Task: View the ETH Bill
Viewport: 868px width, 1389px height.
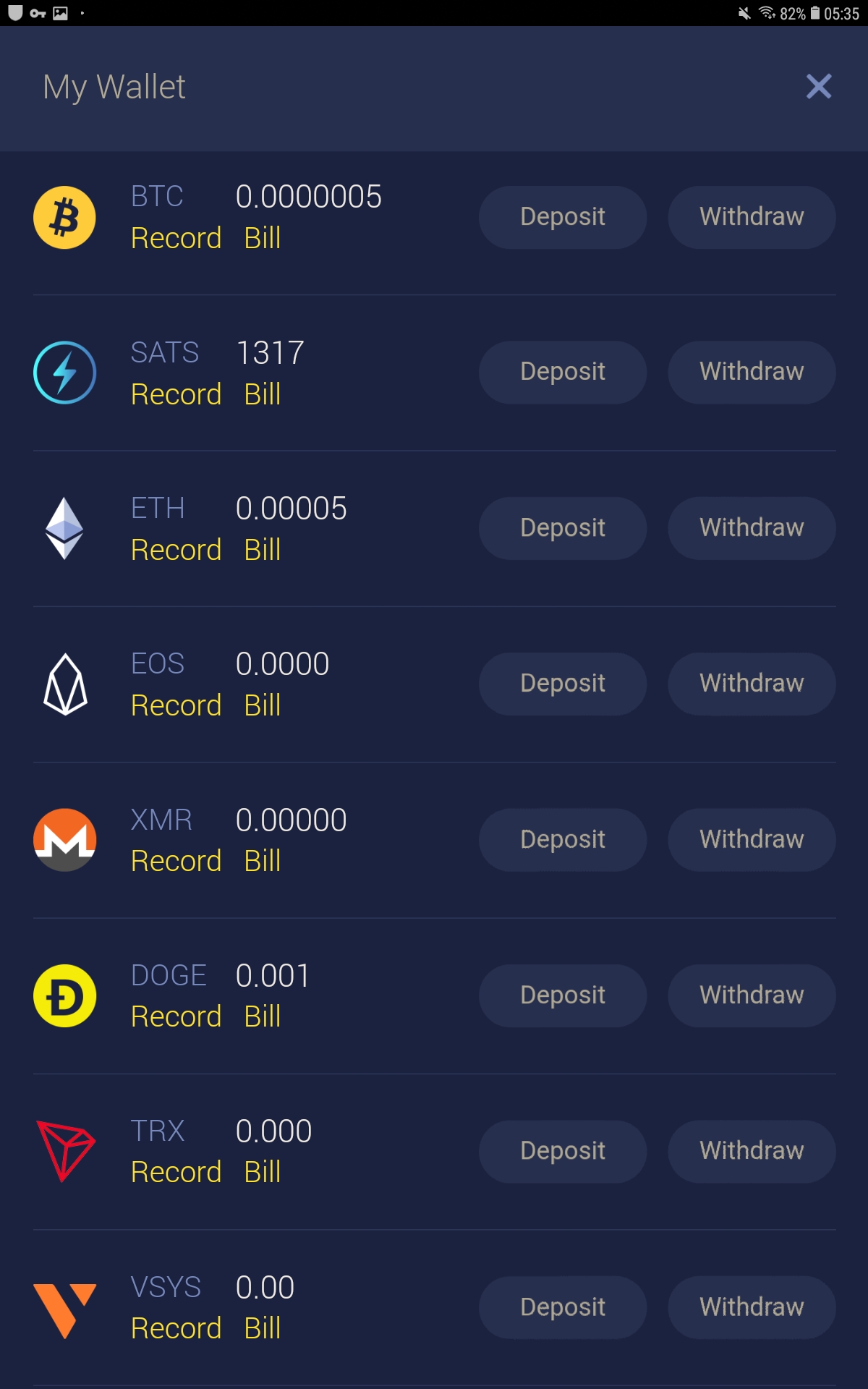Action: pyautogui.click(x=262, y=550)
